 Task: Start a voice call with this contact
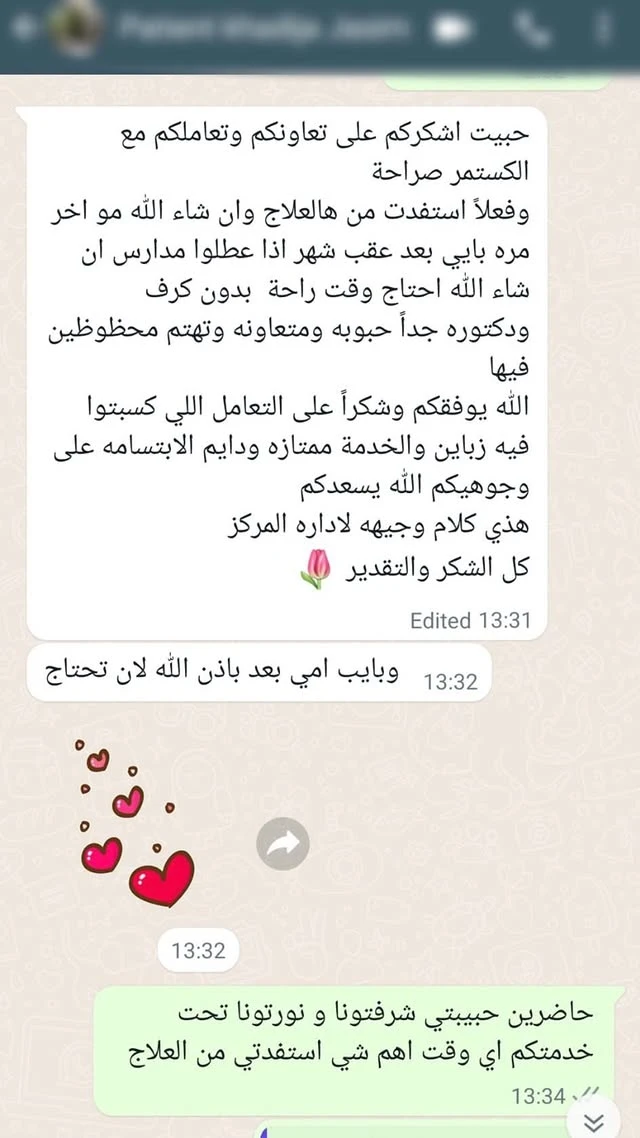[x=534, y=29]
